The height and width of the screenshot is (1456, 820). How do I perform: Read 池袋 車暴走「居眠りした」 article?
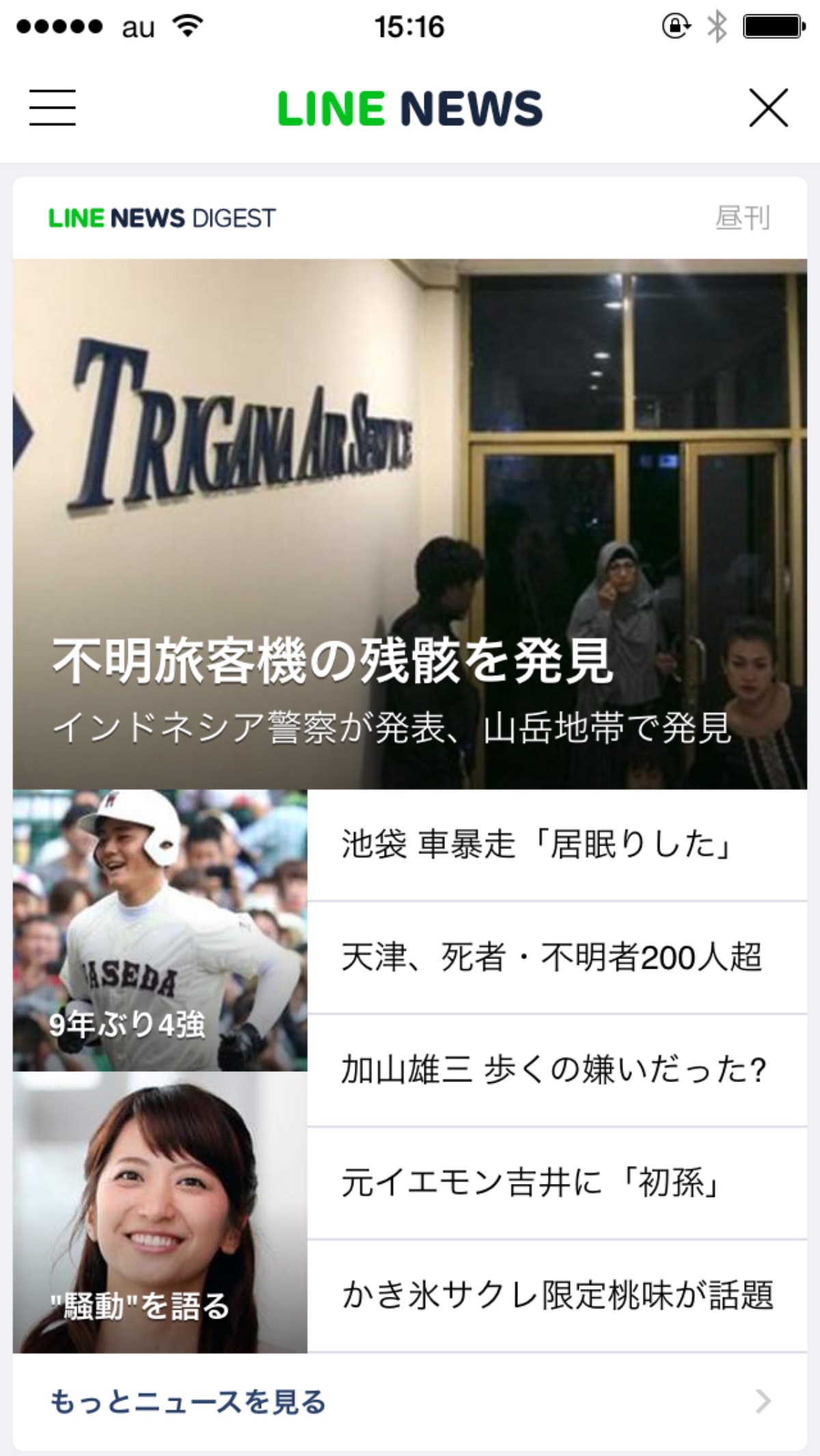point(556,844)
